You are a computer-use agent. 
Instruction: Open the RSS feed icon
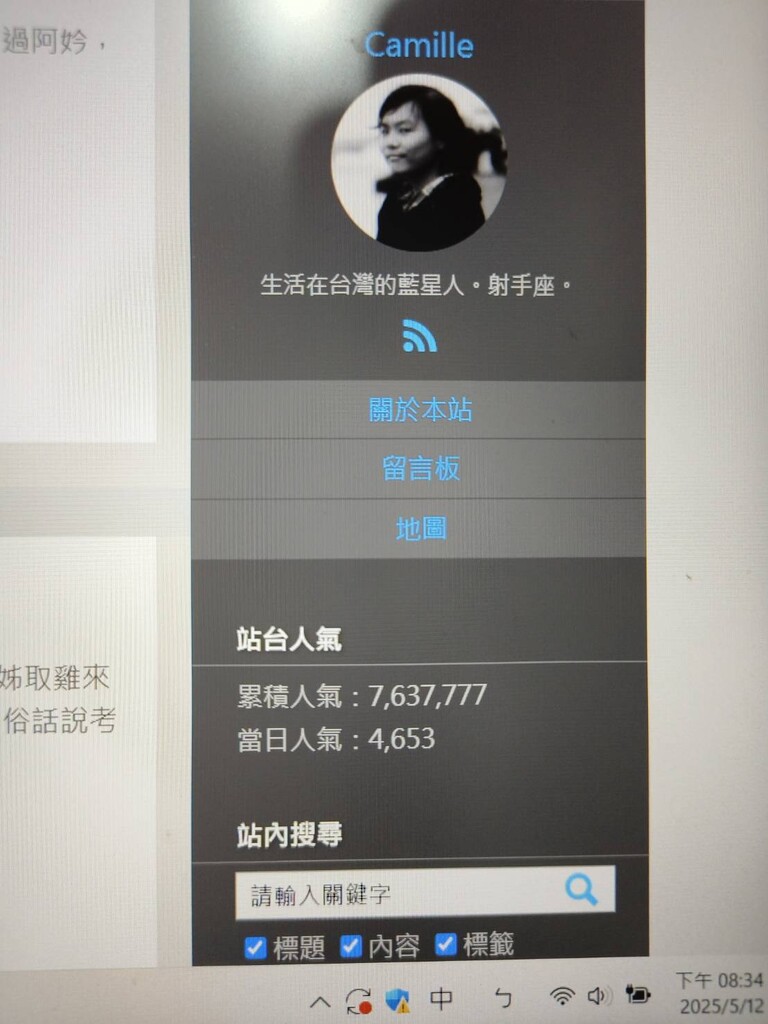pyautogui.click(x=420, y=336)
